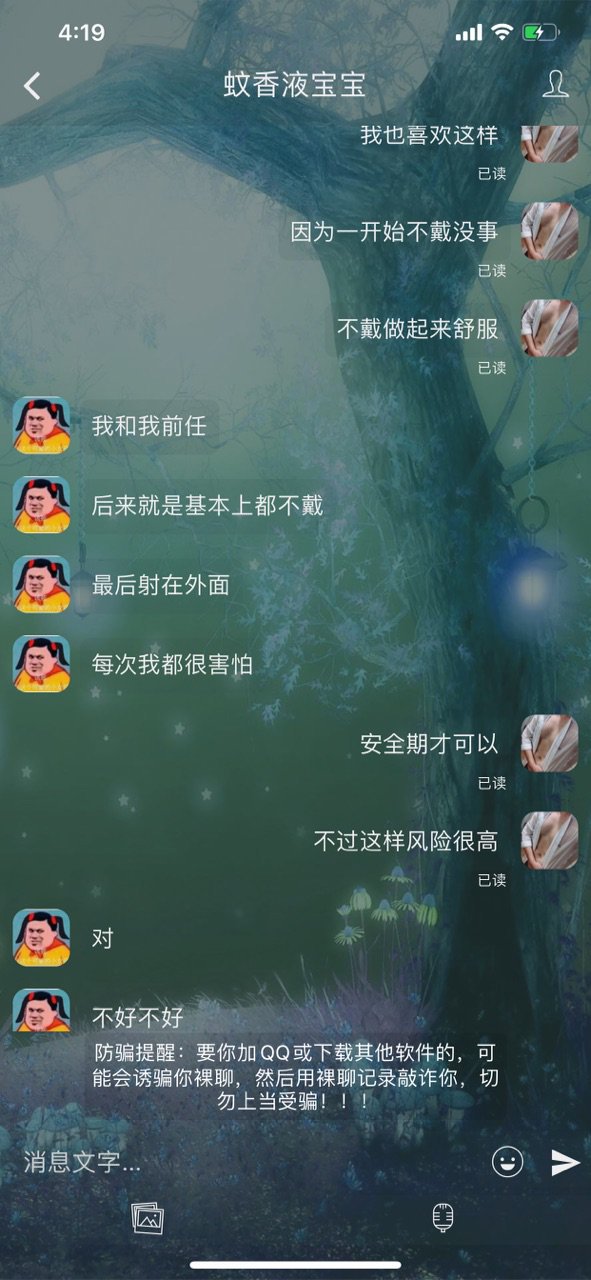This screenshot has width=591, height=1280.
Task: Open the contact profile icon
Action: coord(555,84)
